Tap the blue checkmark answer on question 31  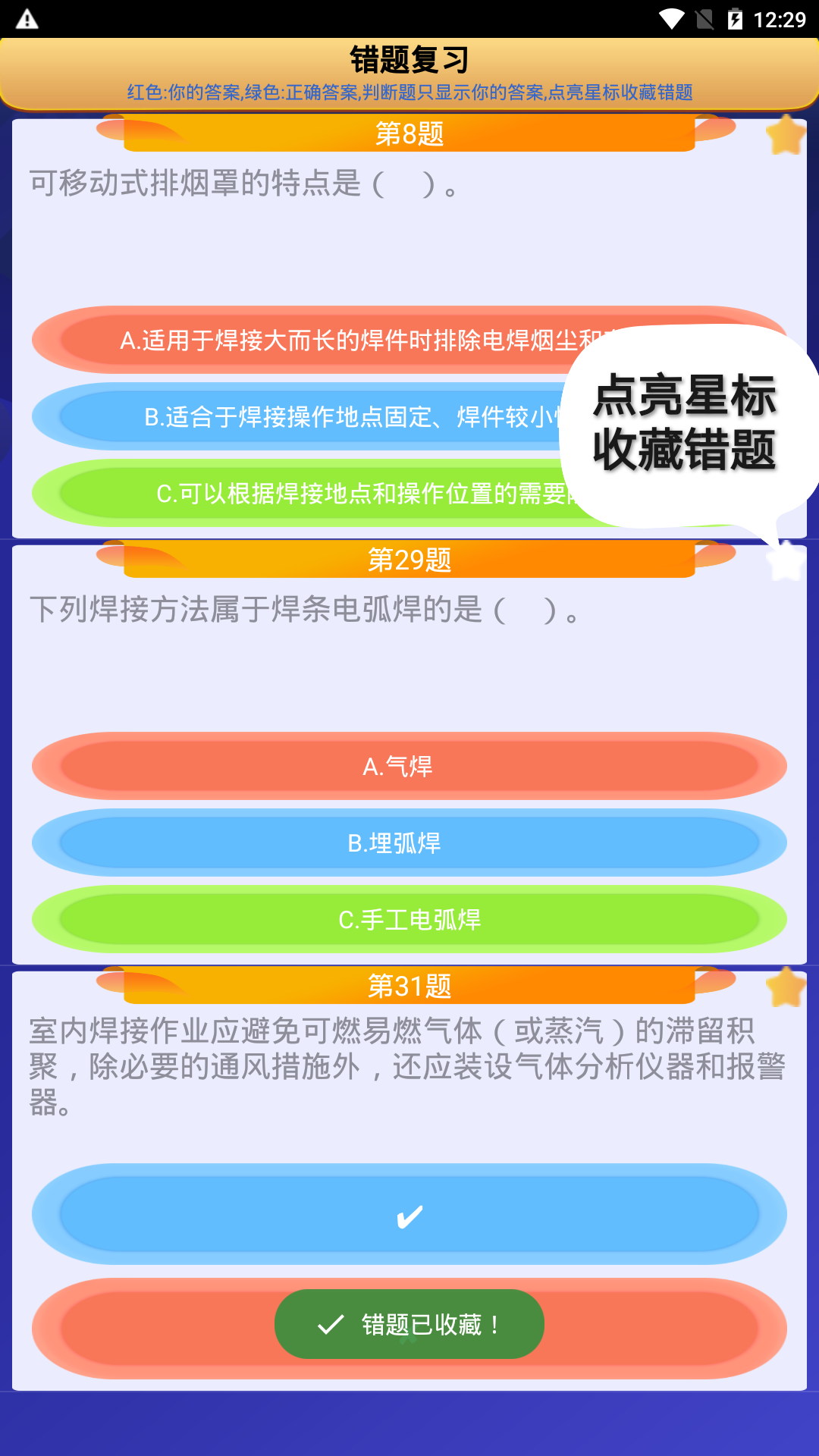(409, 1213)
